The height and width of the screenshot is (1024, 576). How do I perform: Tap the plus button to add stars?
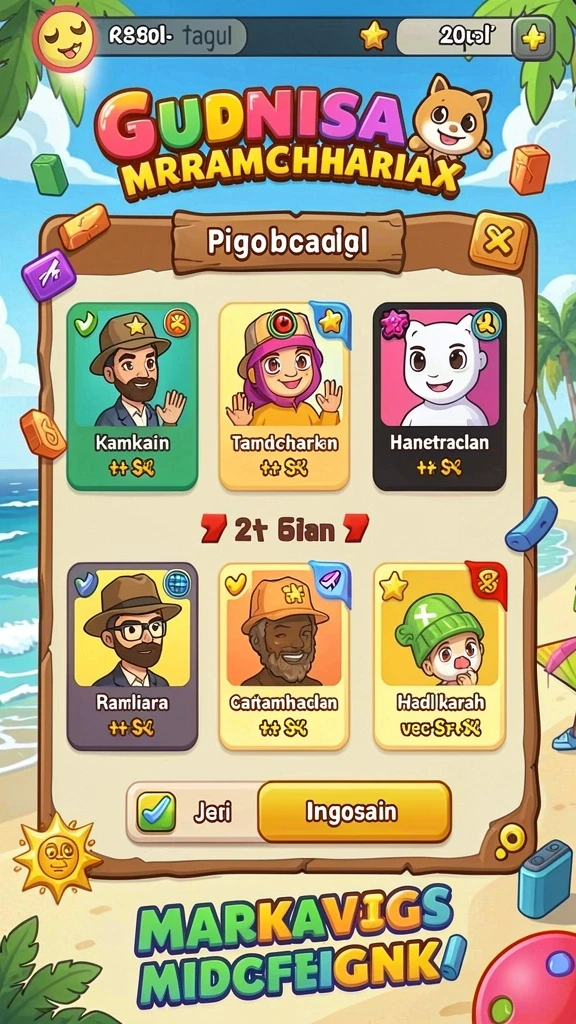coord(533,38)
